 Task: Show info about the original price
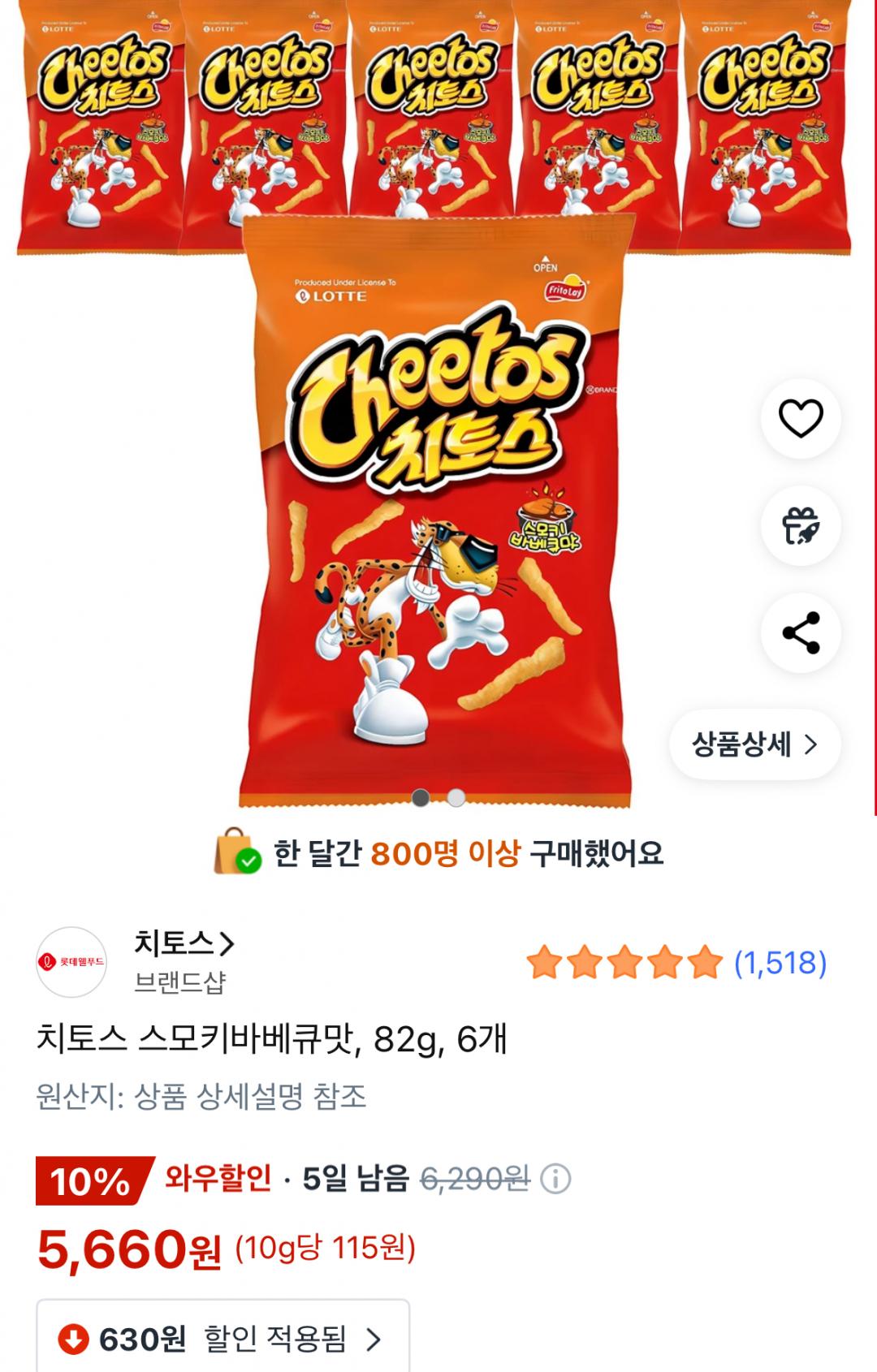[556, 1179]
